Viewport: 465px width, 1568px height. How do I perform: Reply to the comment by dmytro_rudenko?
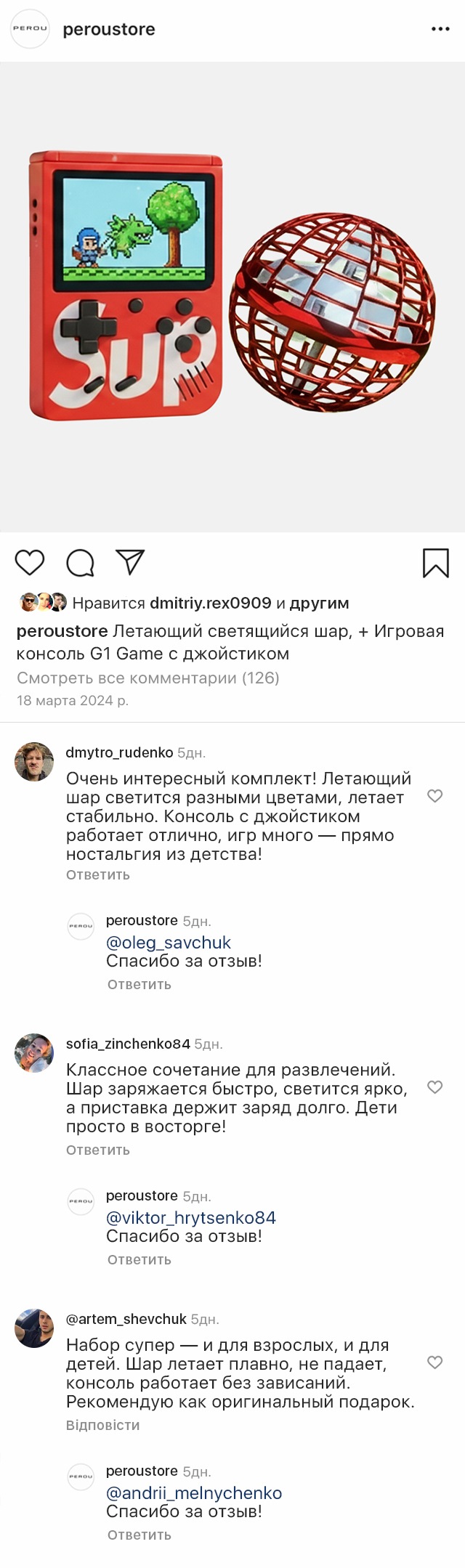coord(97,874)
